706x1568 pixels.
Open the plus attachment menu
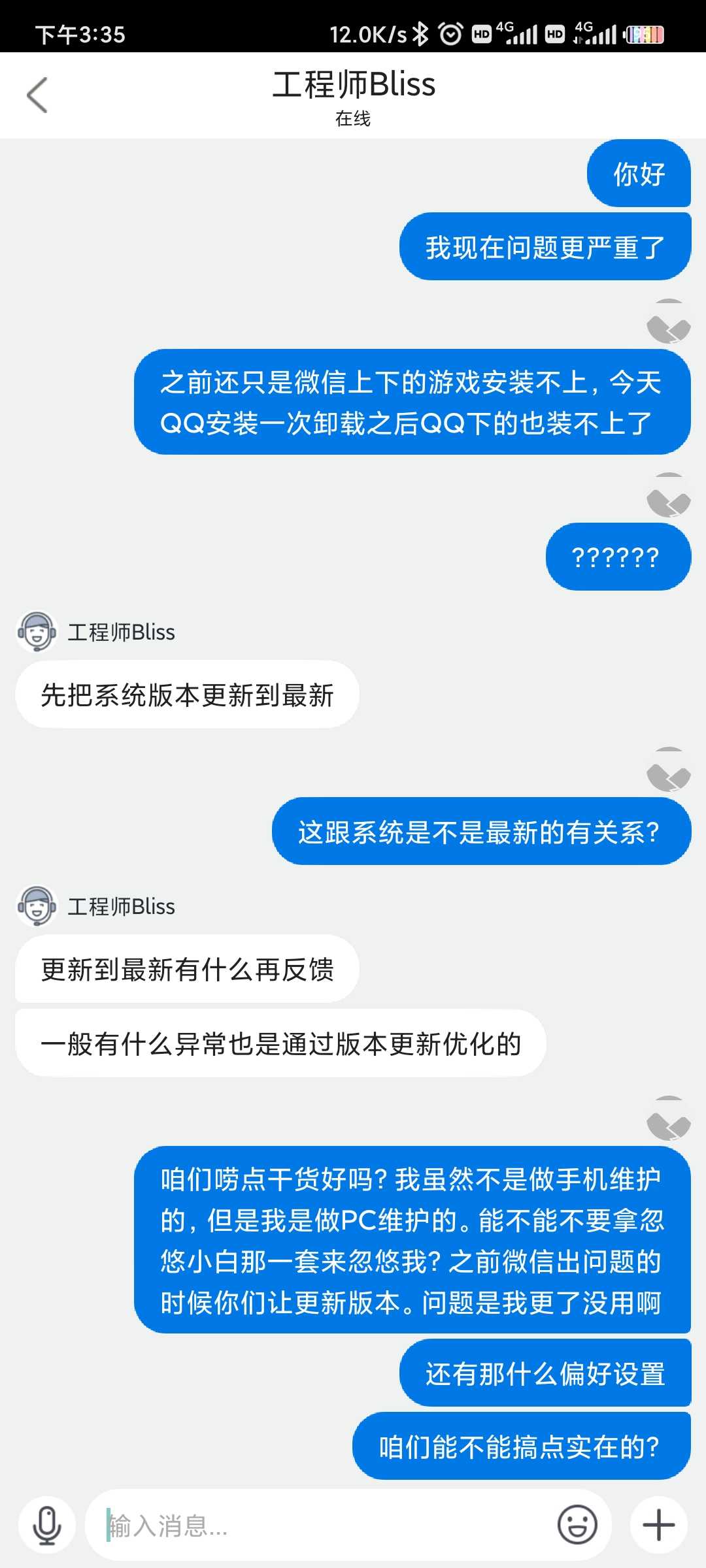[659, 1526]
